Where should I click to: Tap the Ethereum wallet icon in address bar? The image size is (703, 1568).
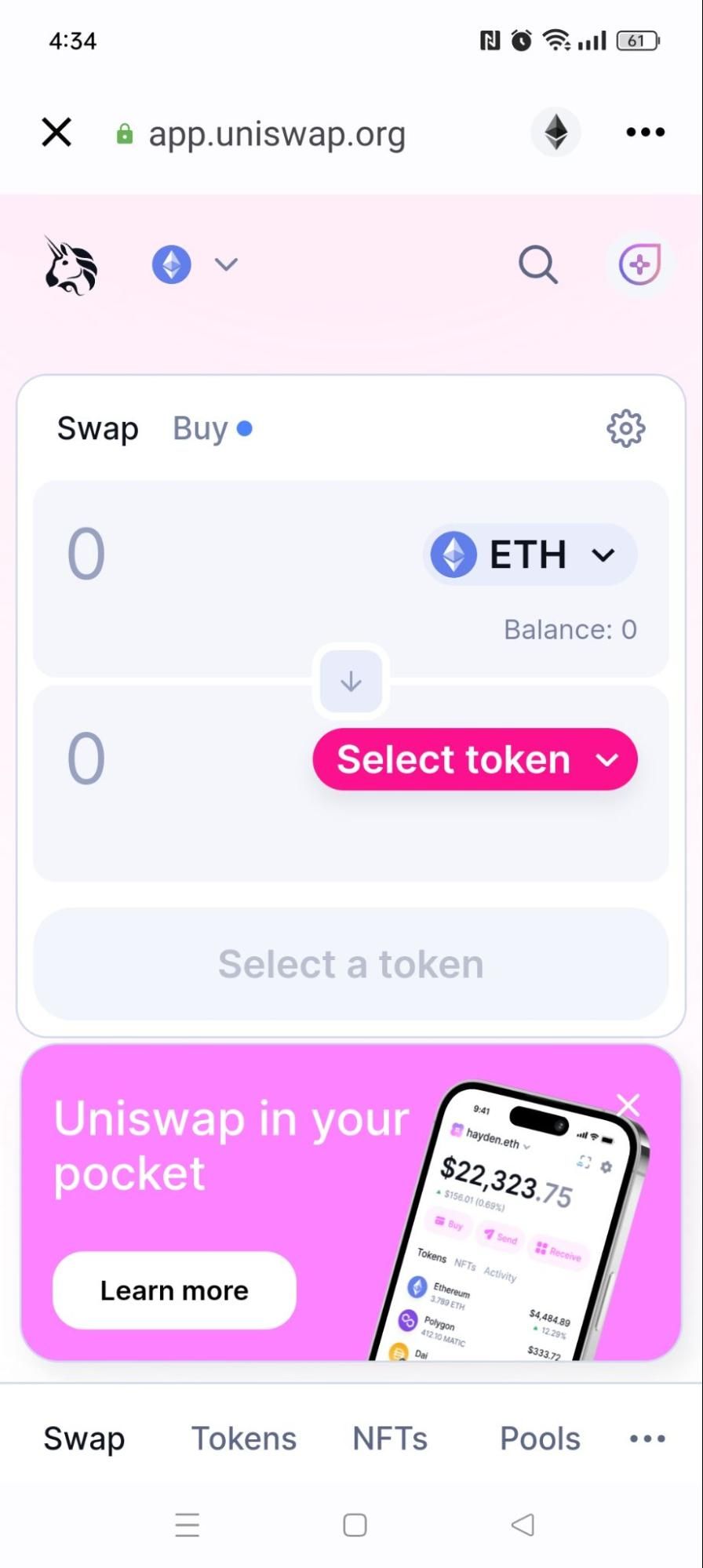pos(555,132)
